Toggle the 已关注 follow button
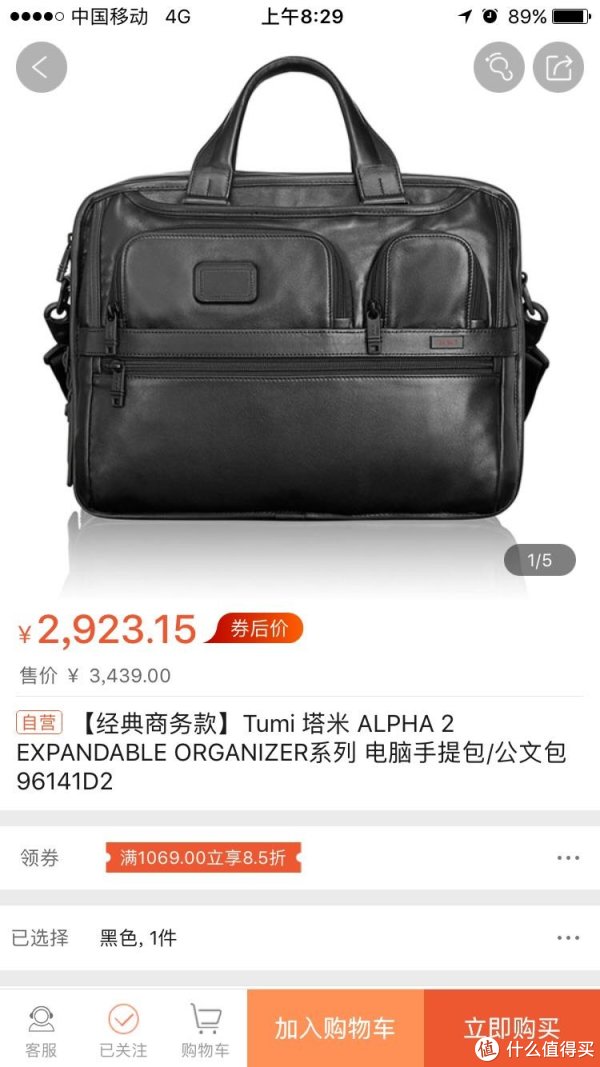The image size is (600, 1067). [122, 1030]
